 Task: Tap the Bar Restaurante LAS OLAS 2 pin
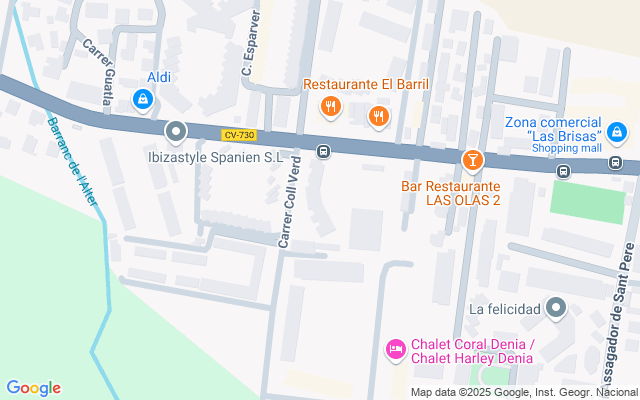click(472, 159)
